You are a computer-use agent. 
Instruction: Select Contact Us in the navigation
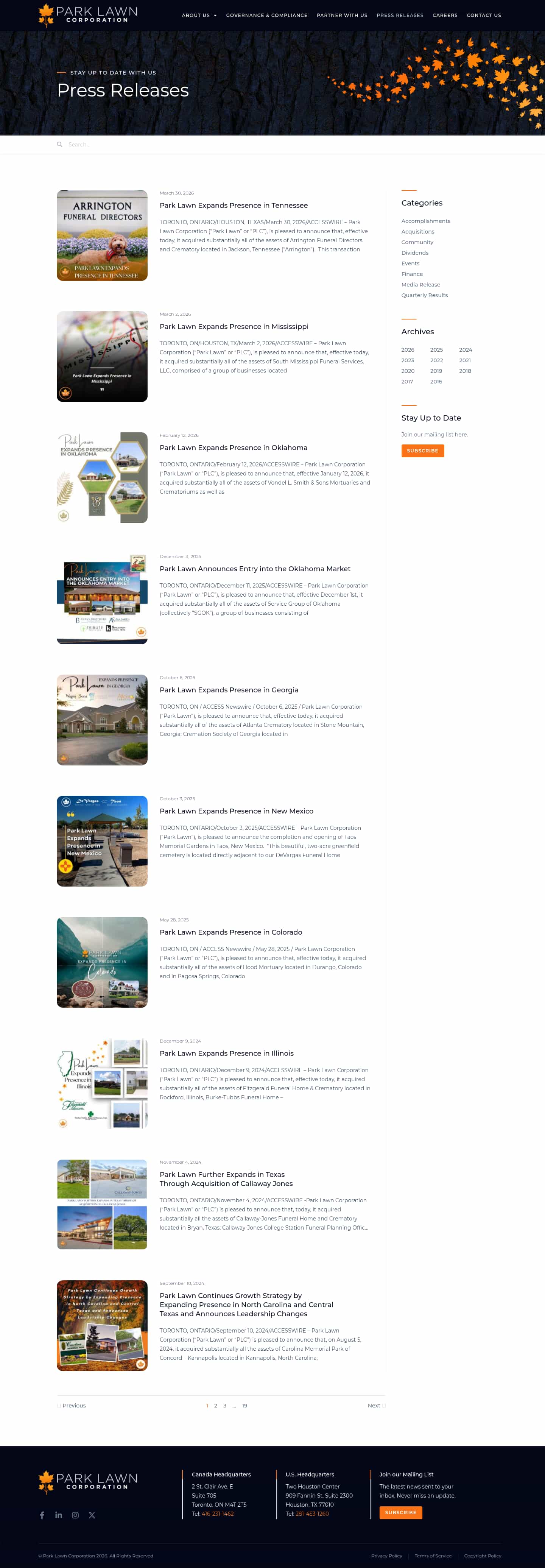484,15
